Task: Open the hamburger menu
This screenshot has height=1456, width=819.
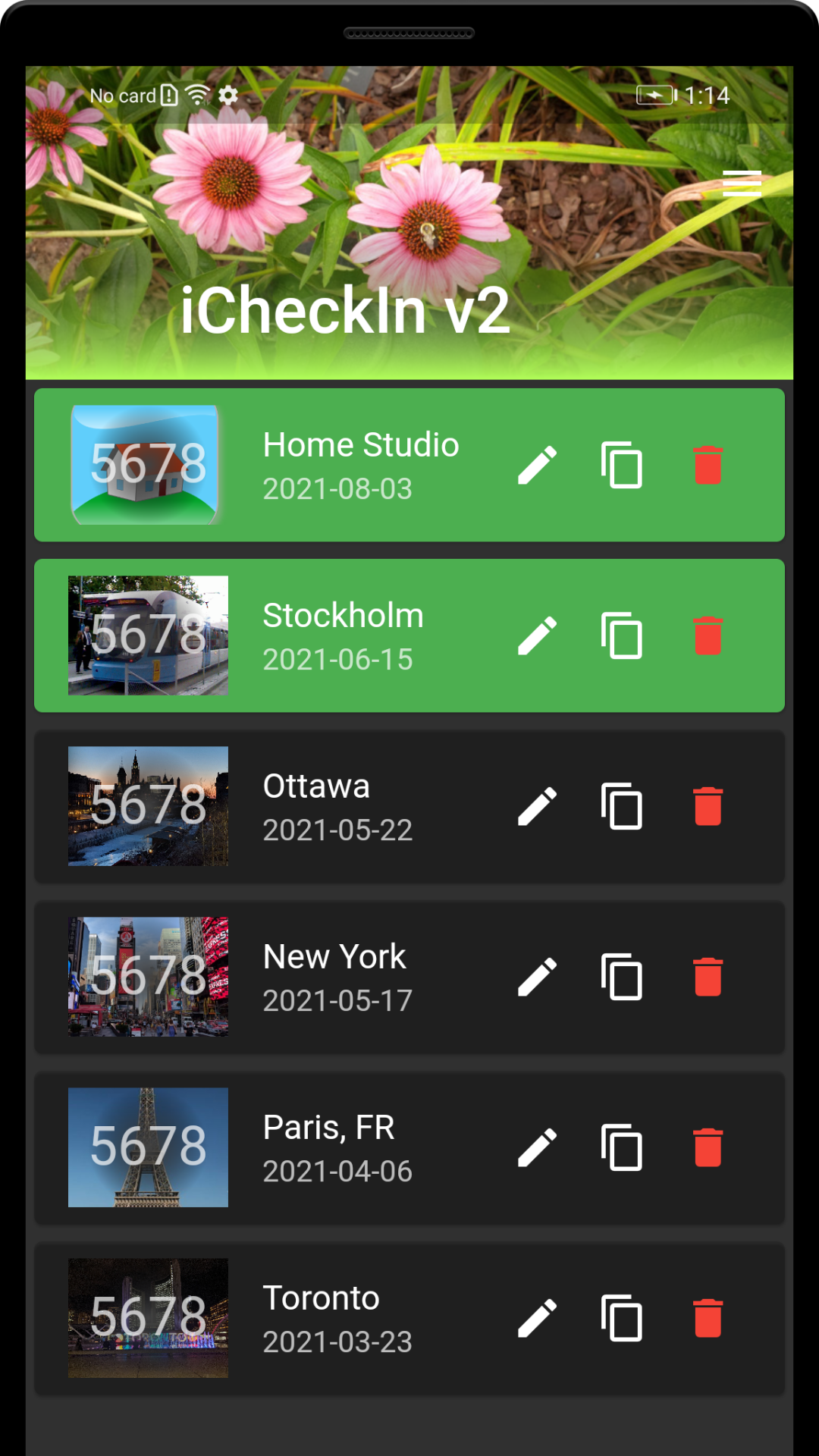Action: [742, 184]
